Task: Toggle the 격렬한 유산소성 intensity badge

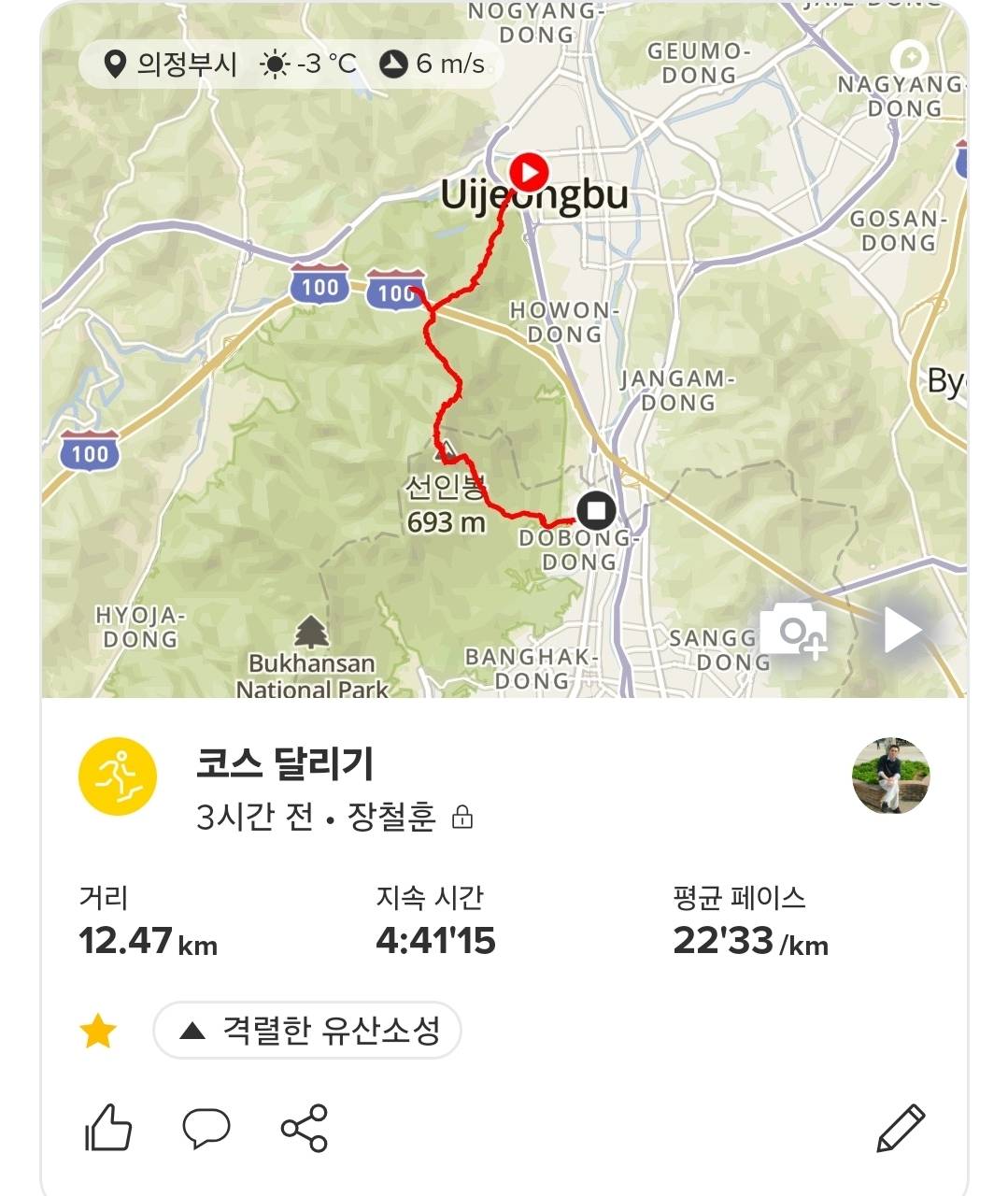Action: coord(306,1031)
